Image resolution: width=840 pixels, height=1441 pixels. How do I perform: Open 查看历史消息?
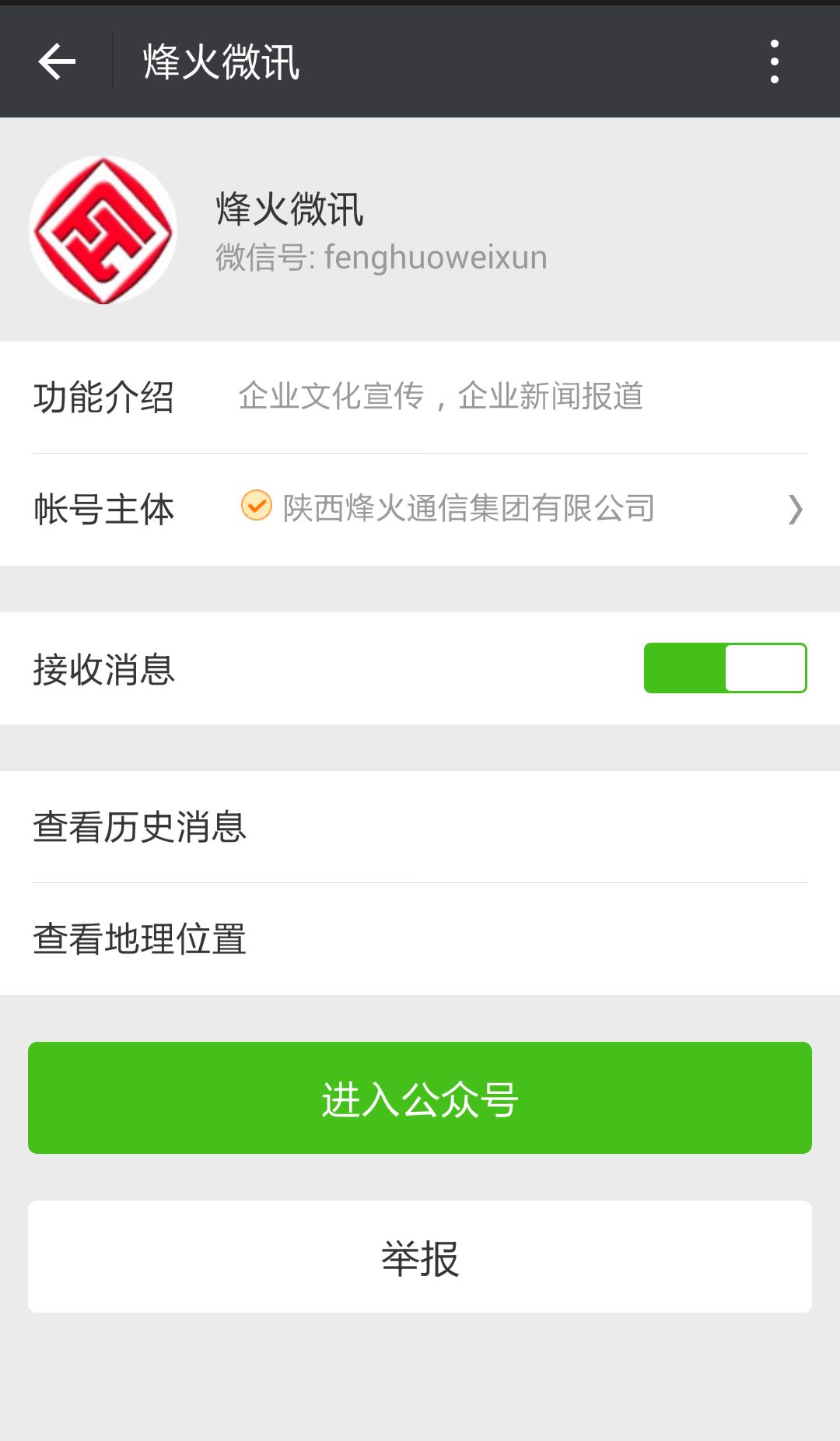(x=420, y=827)
